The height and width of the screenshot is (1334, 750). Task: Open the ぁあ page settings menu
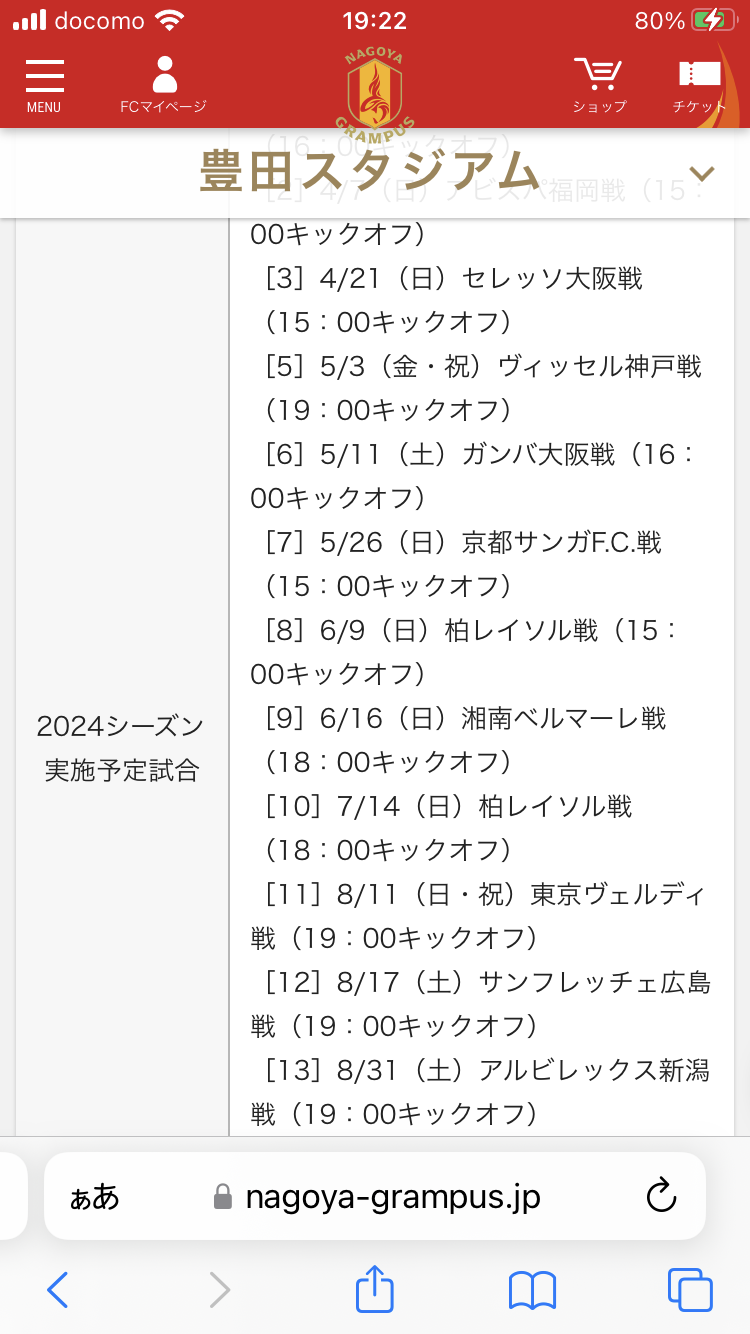pyautogui.click(x=94, y=1196)
